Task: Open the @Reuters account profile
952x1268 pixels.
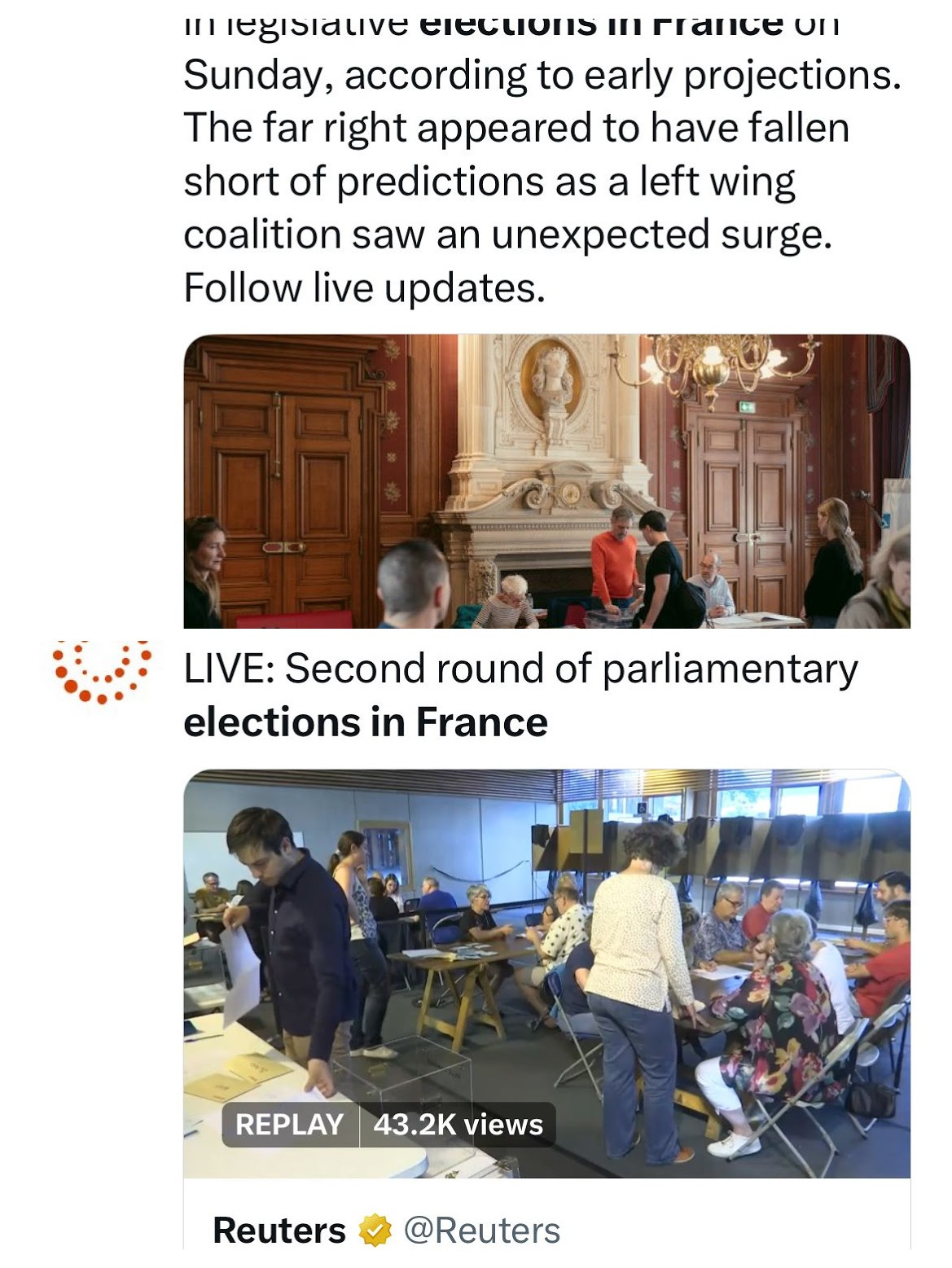Action: coord(481,1231)
